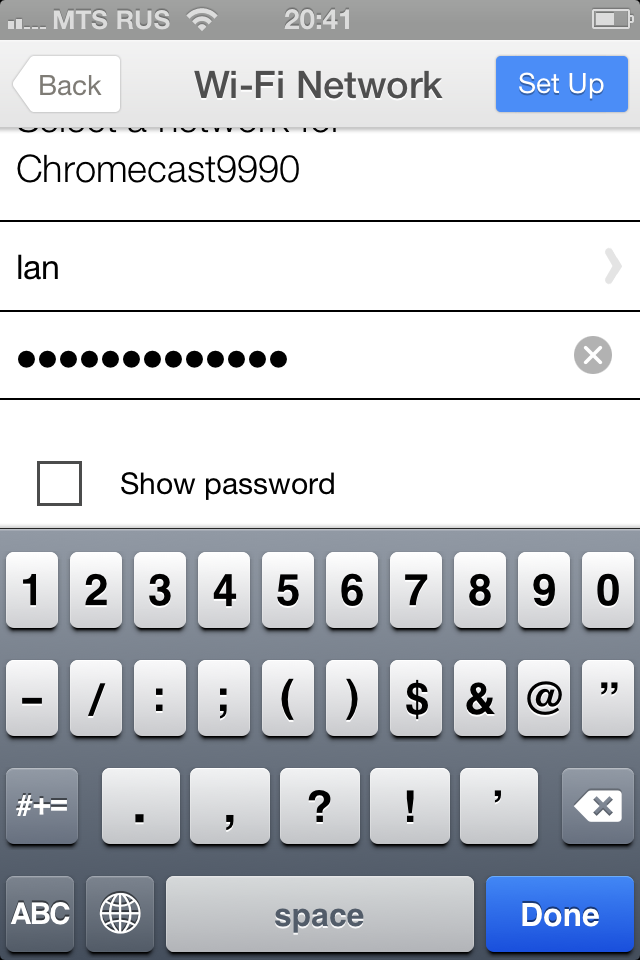
Task: Tap the space bar
Action: 320,914
